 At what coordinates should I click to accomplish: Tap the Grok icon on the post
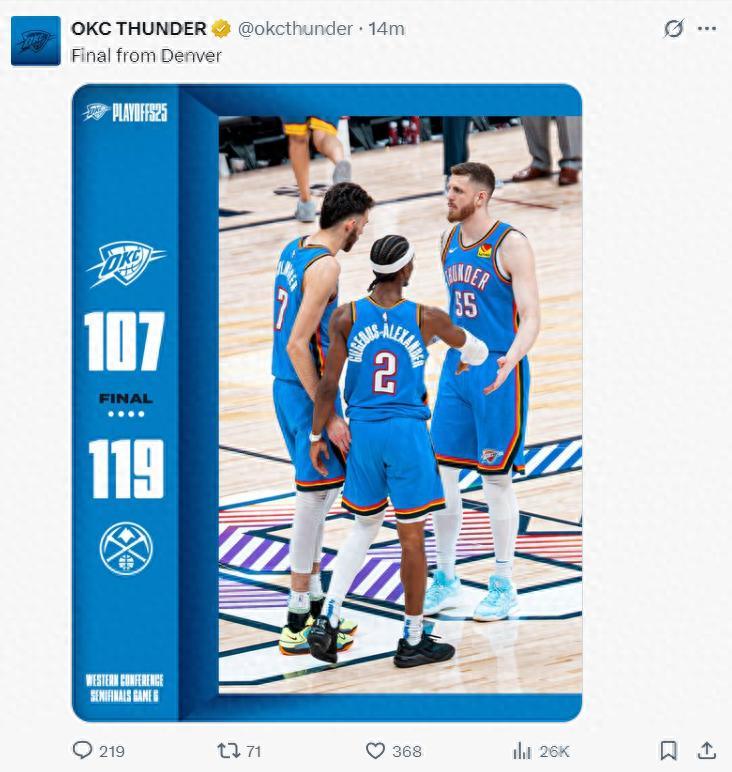click(x=674, y=29)
